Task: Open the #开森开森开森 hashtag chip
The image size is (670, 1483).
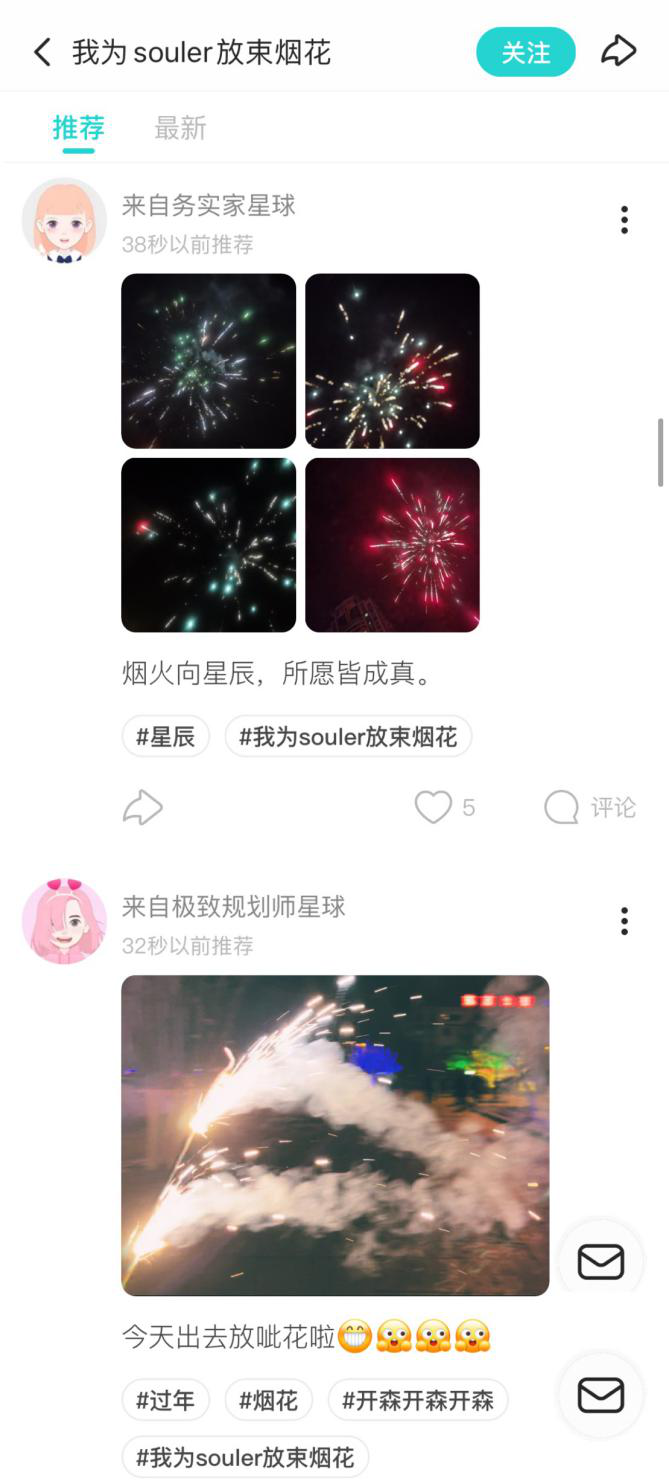Action: point(418,1401)
